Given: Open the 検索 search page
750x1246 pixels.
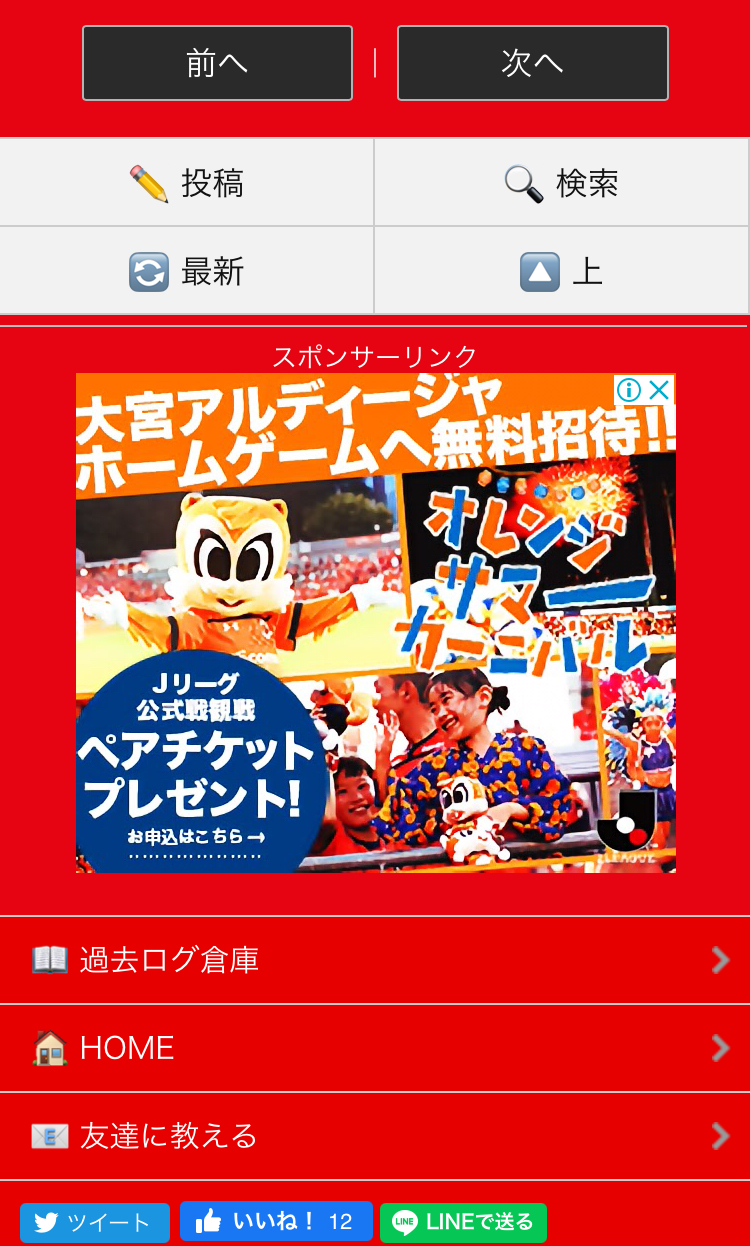Looking at the screenshot, I should pos(562,183).
